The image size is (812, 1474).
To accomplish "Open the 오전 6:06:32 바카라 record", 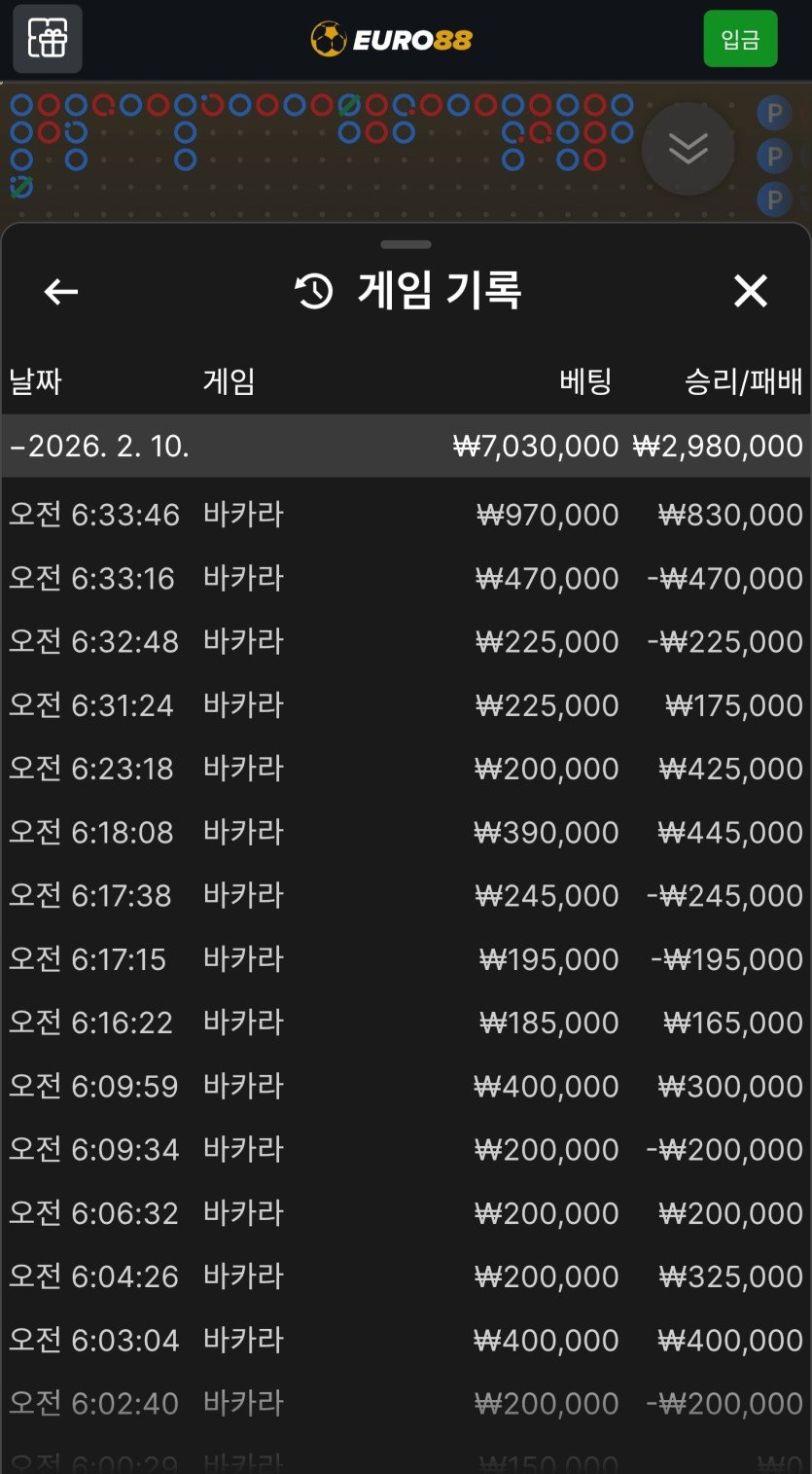I will (406, 1213).
